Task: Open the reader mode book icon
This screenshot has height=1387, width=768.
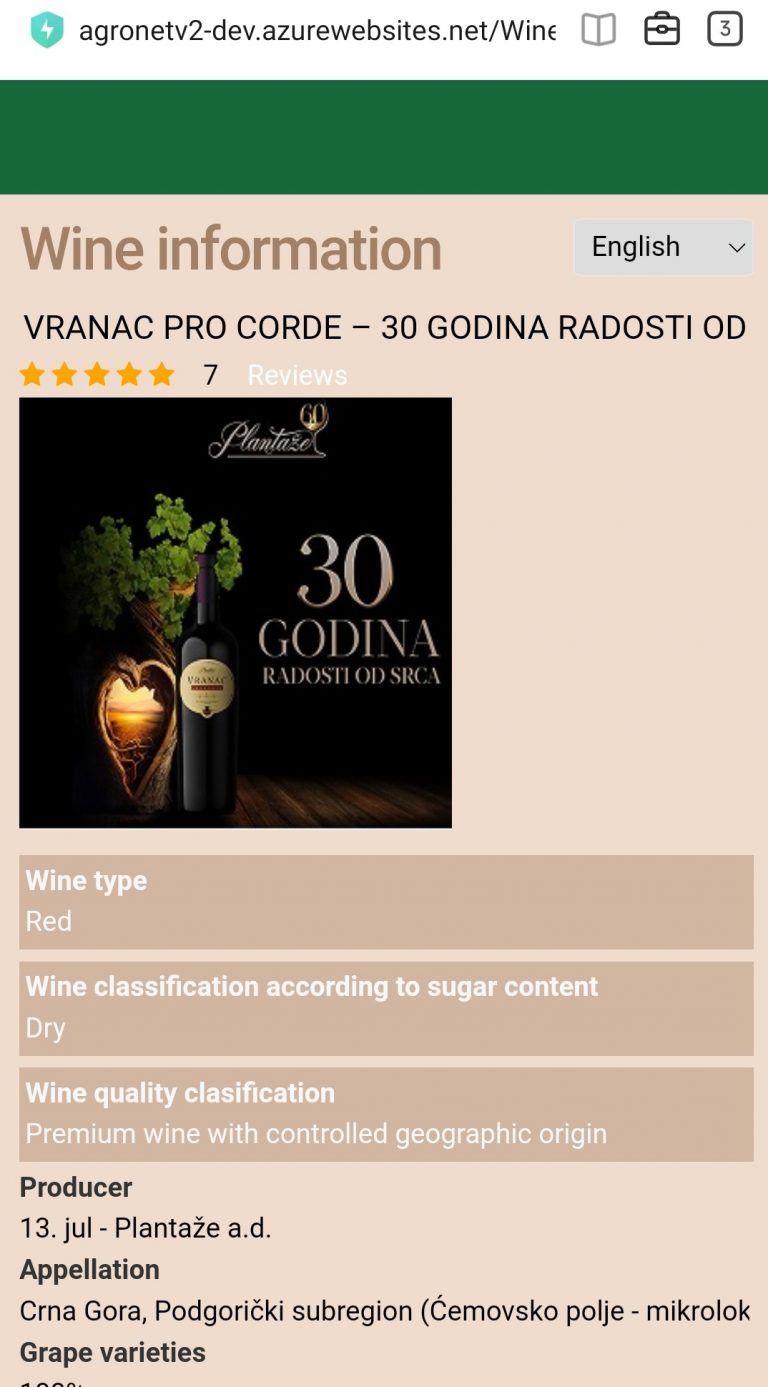Action: coord(598,30)
